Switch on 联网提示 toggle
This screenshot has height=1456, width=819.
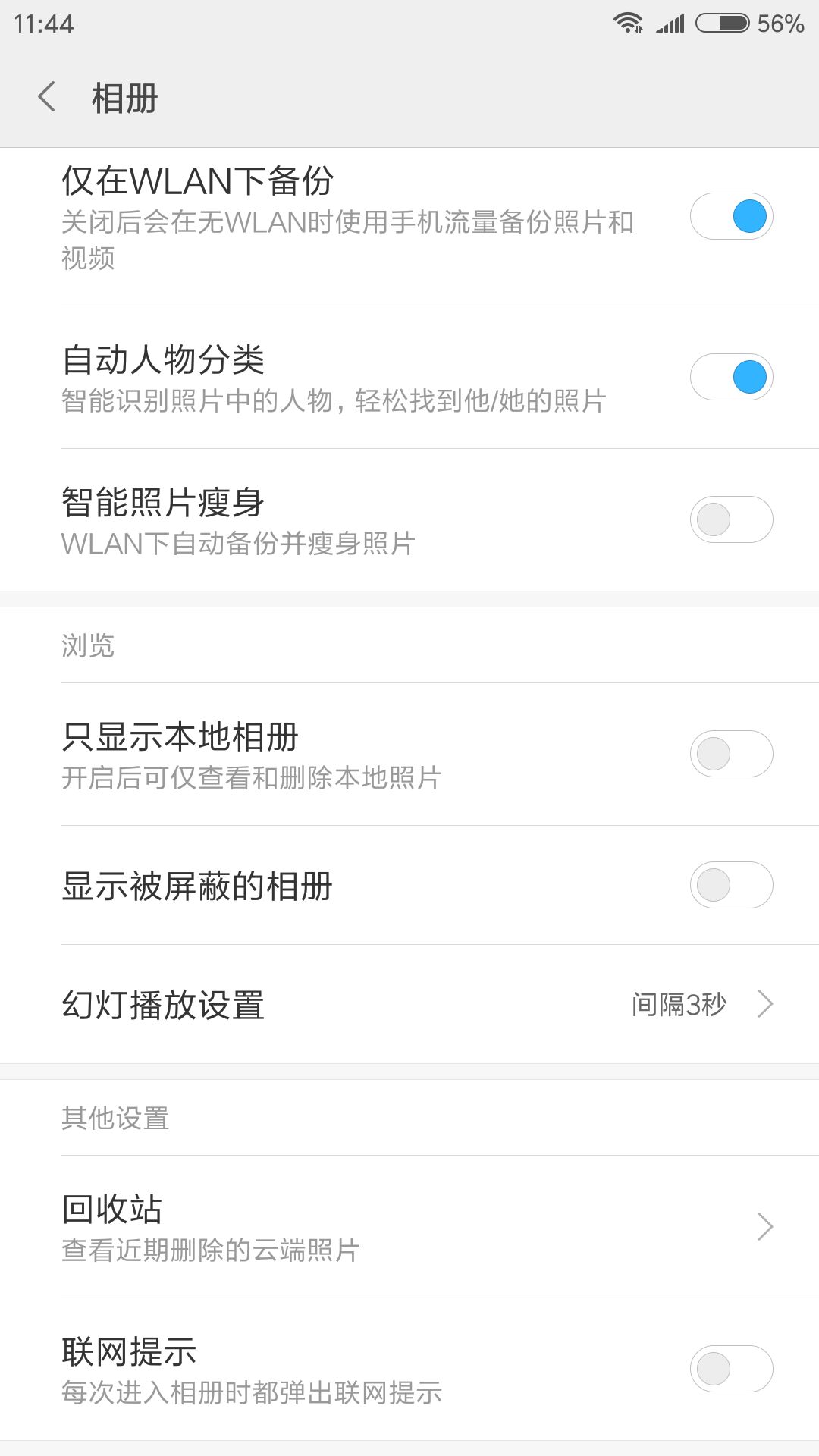click(731, 1370)
